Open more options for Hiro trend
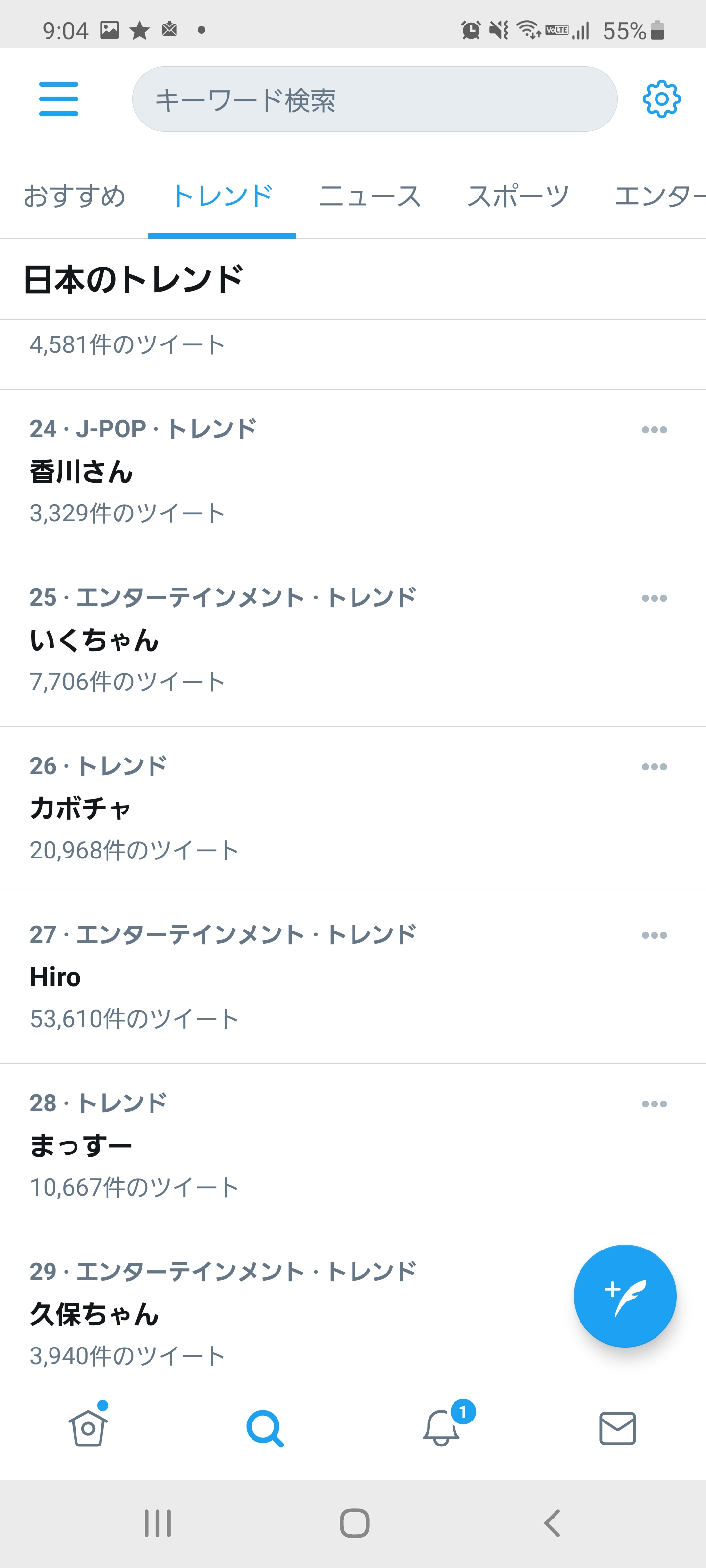Image resolution: width=706 pixels, height=1568 pixels. (654, 935)
